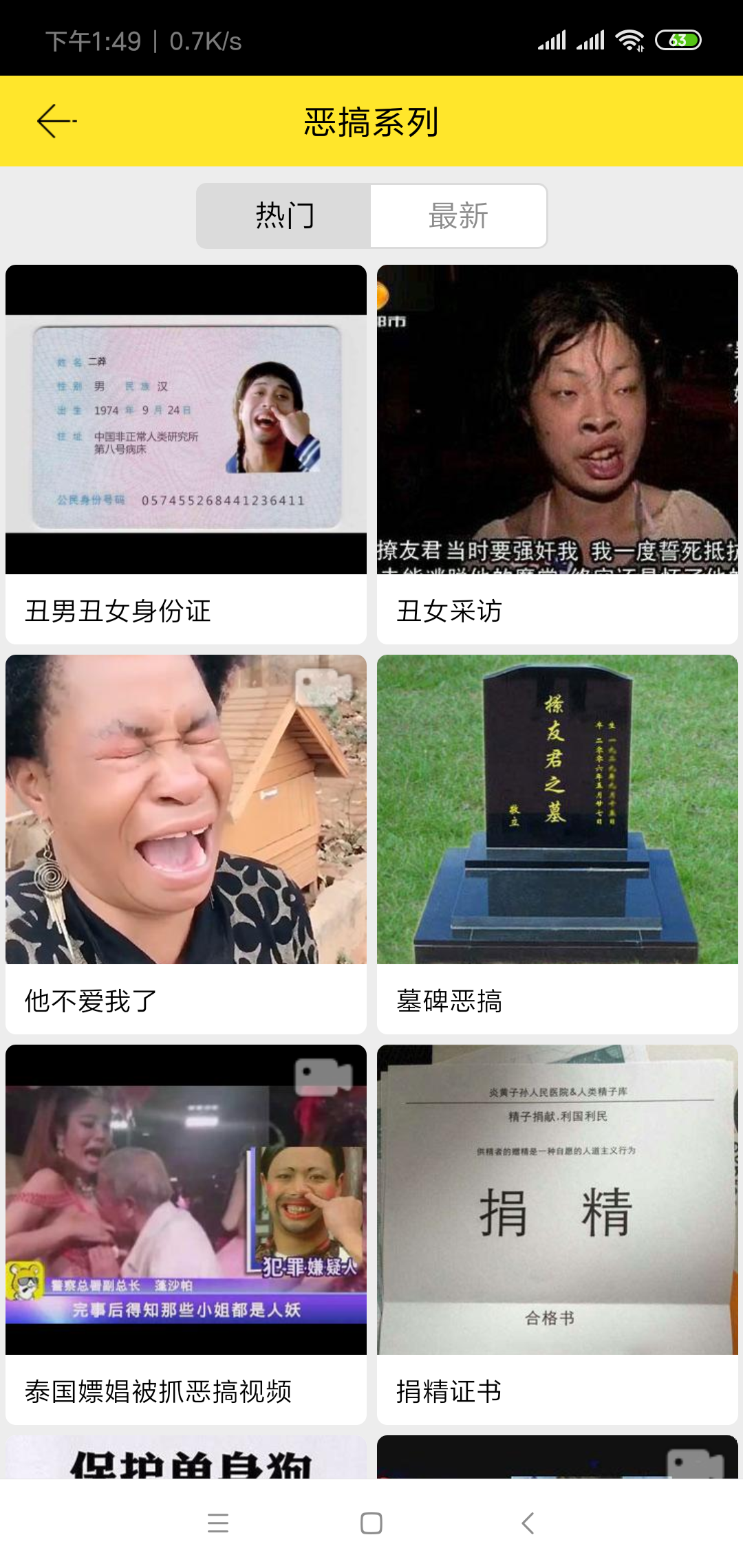This screenshot has width=743, height=1568.
Task: Open the 他不爱我了 video card
Action: [186, 844]
